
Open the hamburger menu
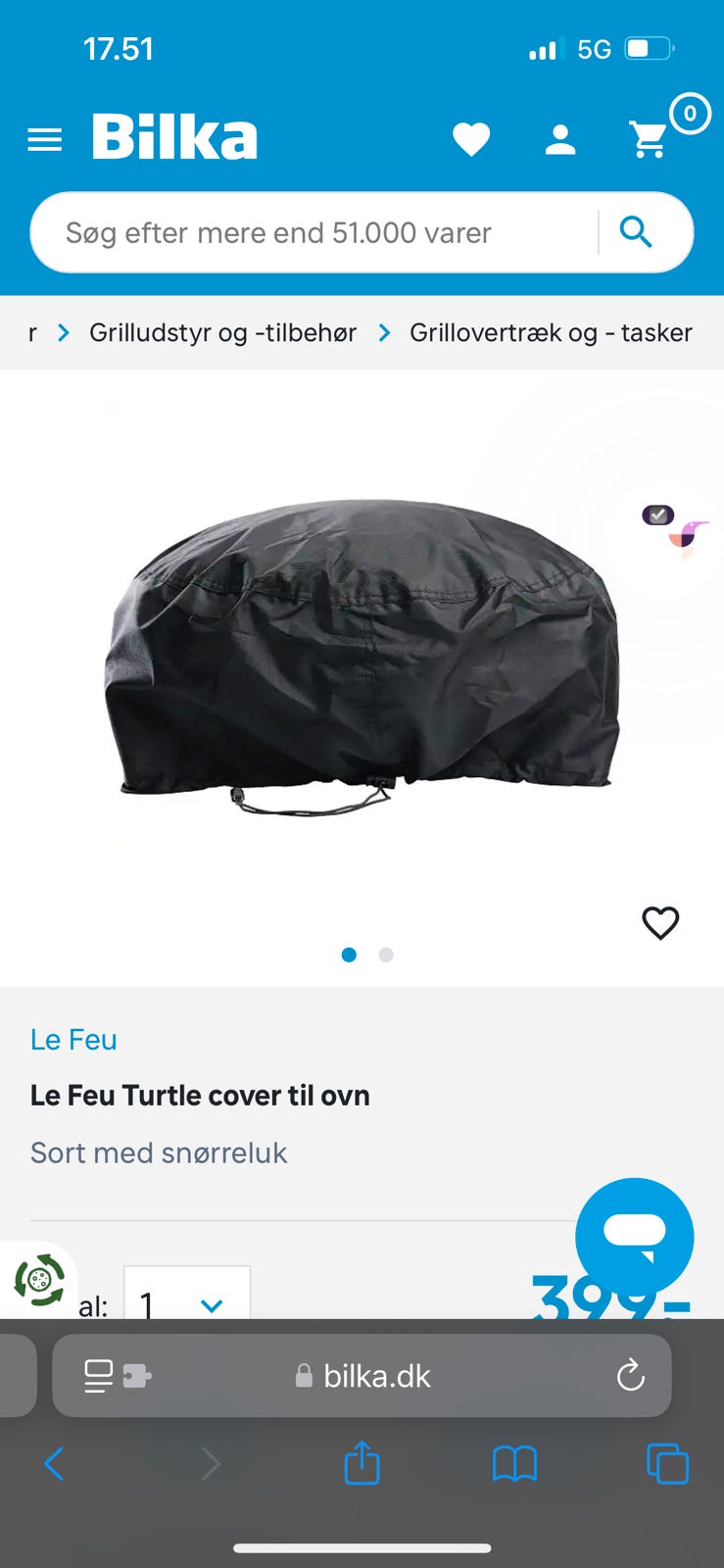[44, 140]
